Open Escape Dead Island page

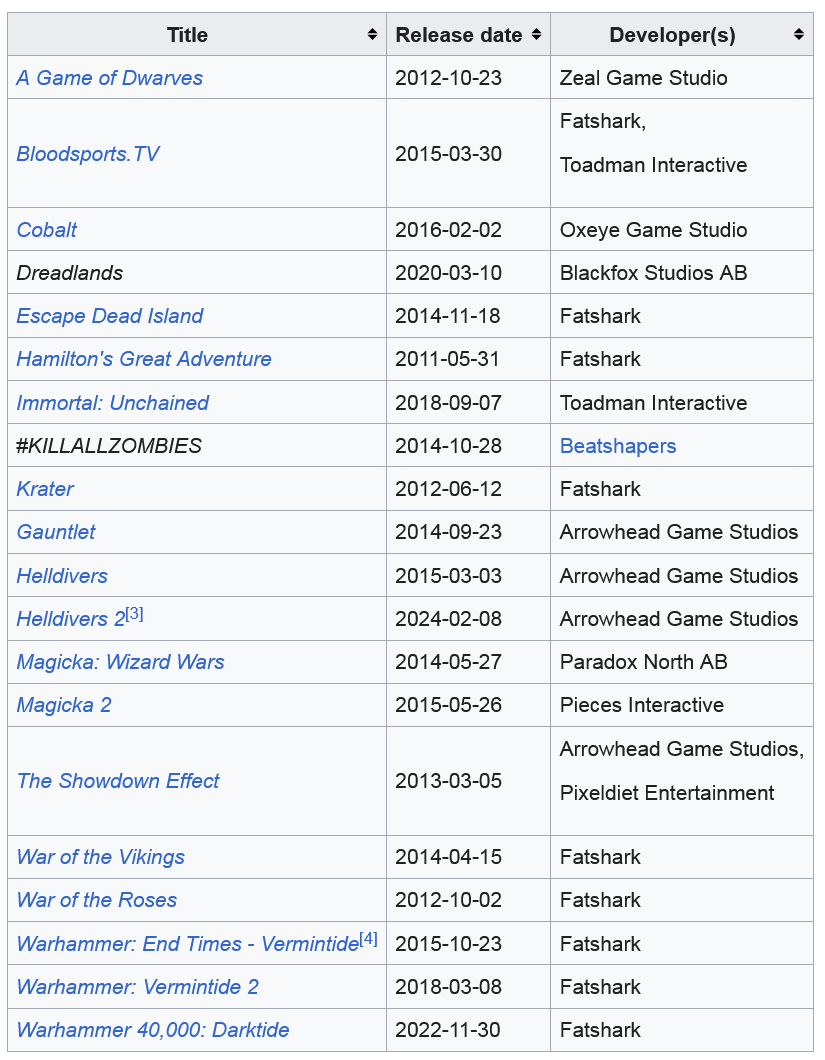click(x=109, y=316)
